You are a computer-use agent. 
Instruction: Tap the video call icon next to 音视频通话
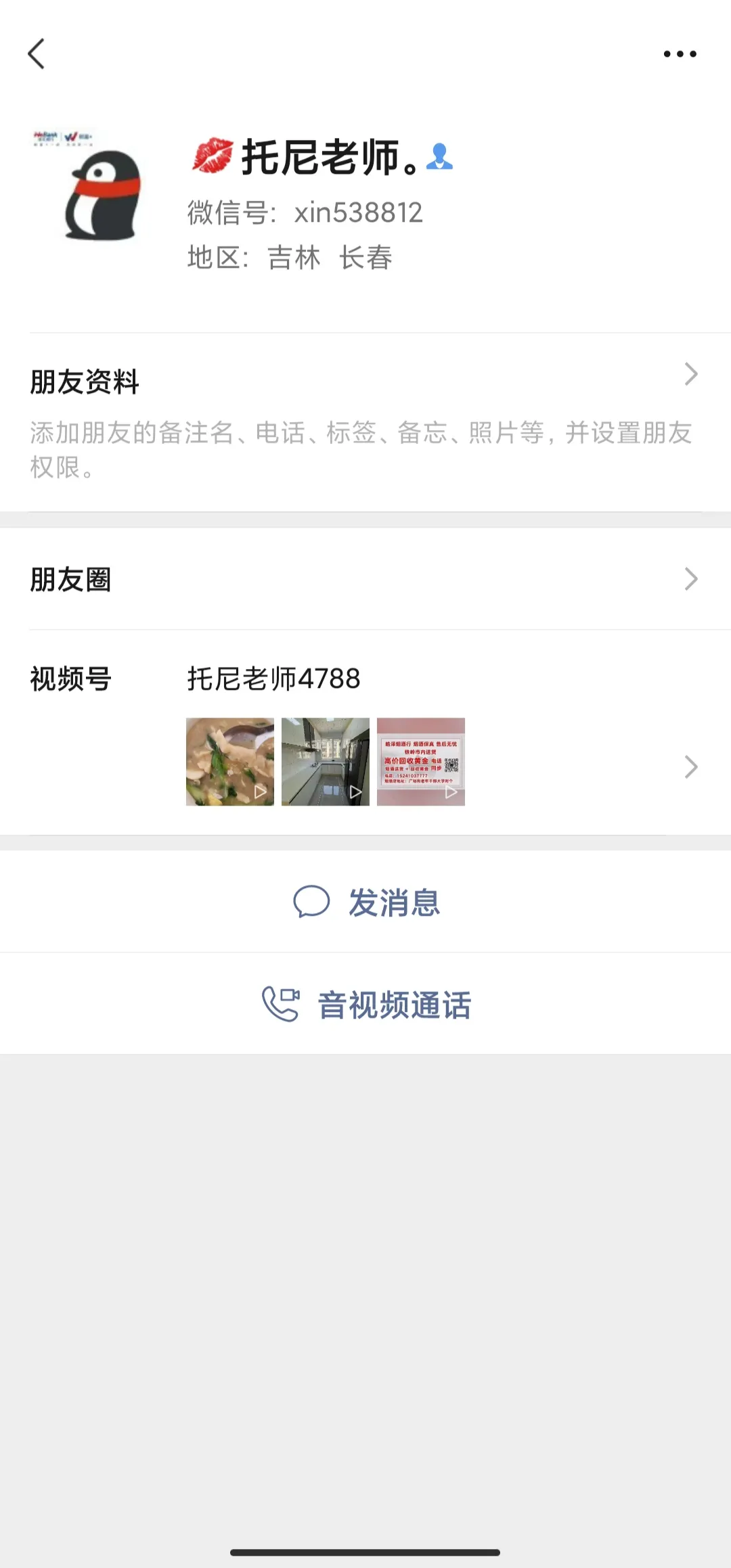tap(282, 1004)
